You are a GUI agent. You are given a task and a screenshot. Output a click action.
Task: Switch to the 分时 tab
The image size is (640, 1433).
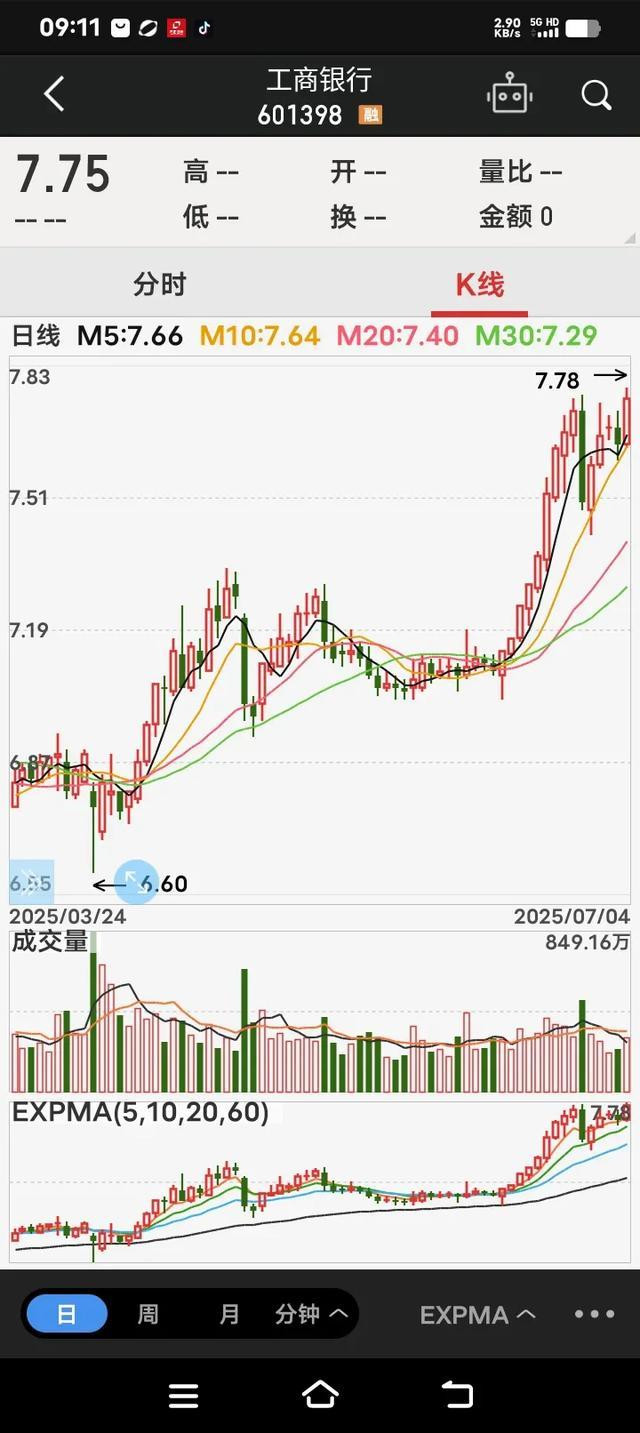click(160, 285)
